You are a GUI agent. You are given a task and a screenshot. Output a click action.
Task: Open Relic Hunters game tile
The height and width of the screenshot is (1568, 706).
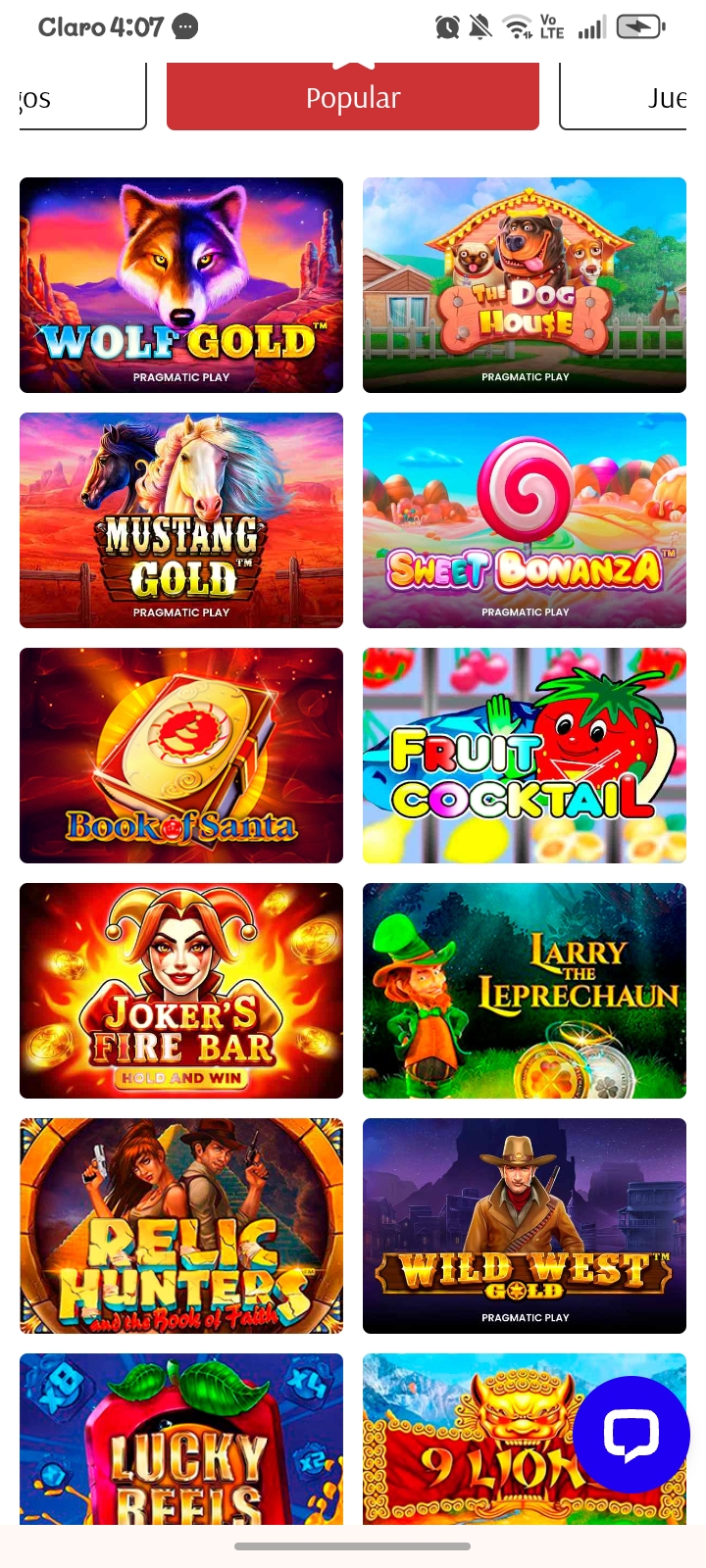[x=181, y=1226]
